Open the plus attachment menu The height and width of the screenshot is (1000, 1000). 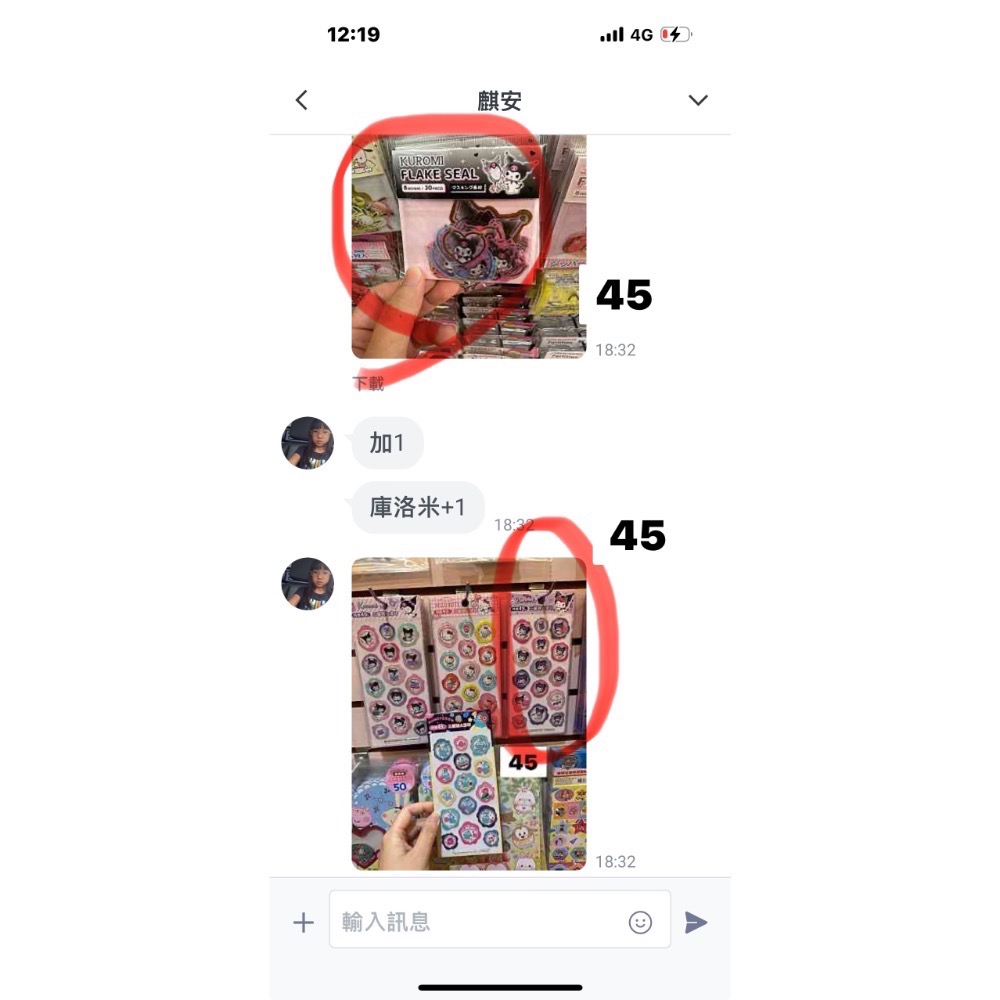point(303,922)
